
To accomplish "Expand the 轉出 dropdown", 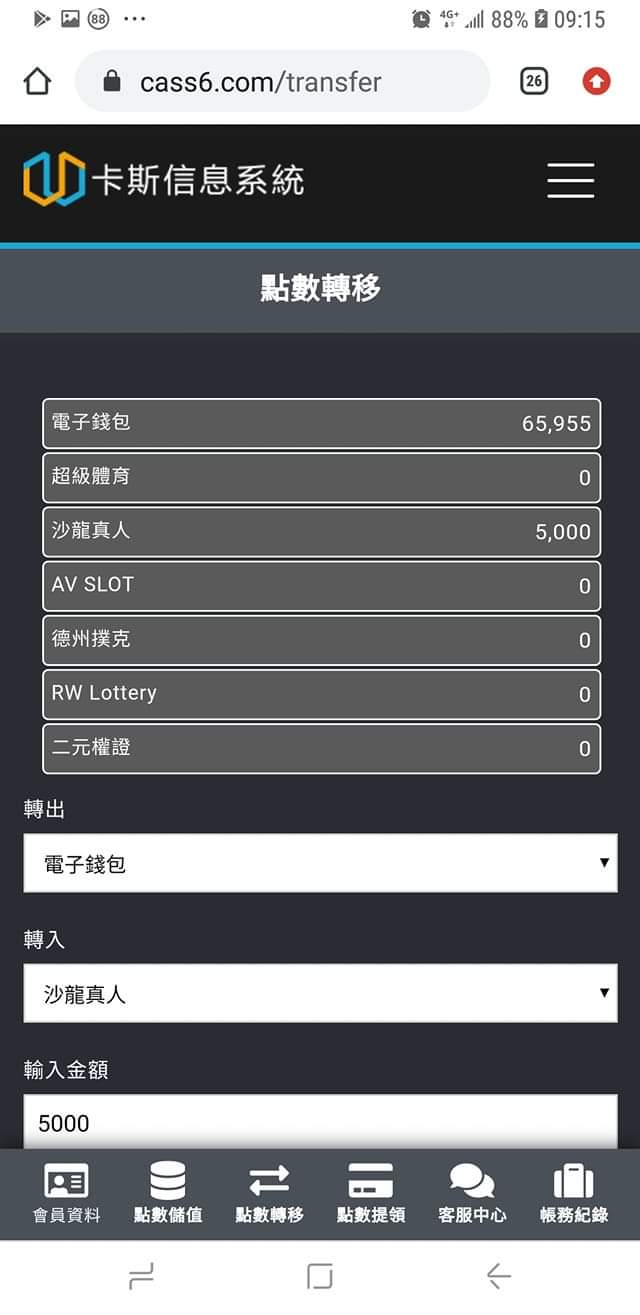I will [320, 863].
